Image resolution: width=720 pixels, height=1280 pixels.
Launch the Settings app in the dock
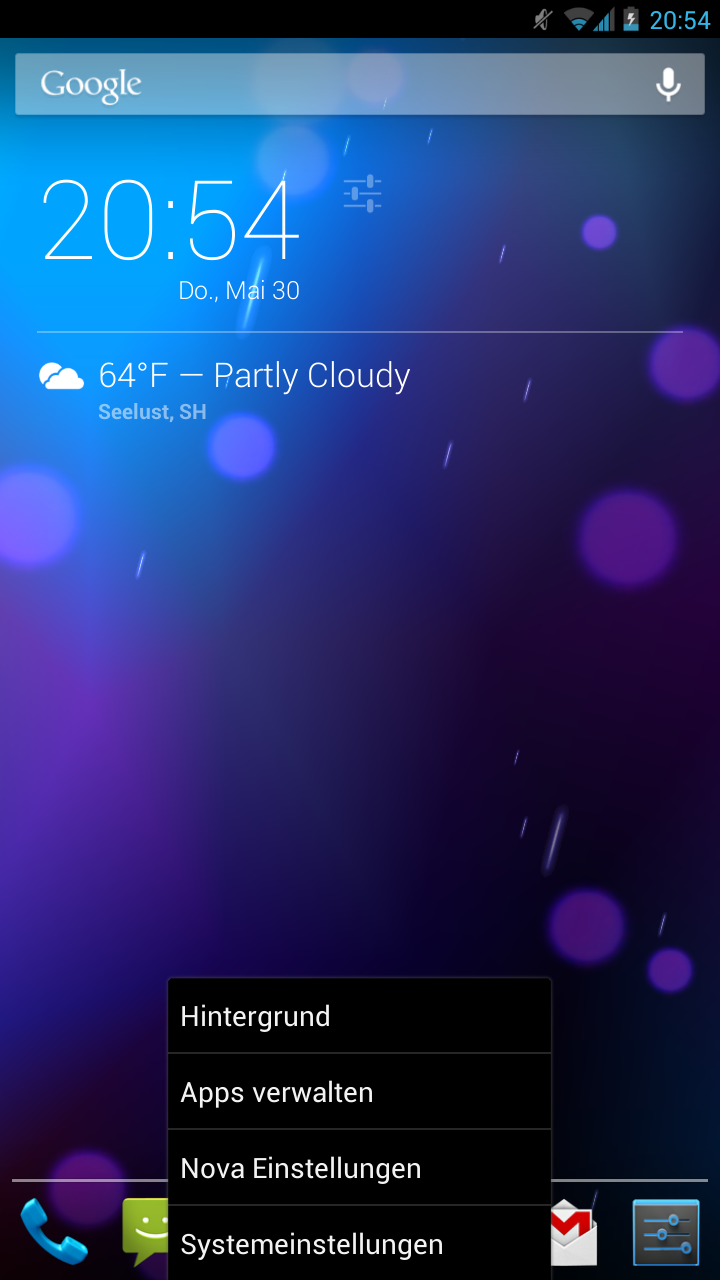coord(666,1232)
